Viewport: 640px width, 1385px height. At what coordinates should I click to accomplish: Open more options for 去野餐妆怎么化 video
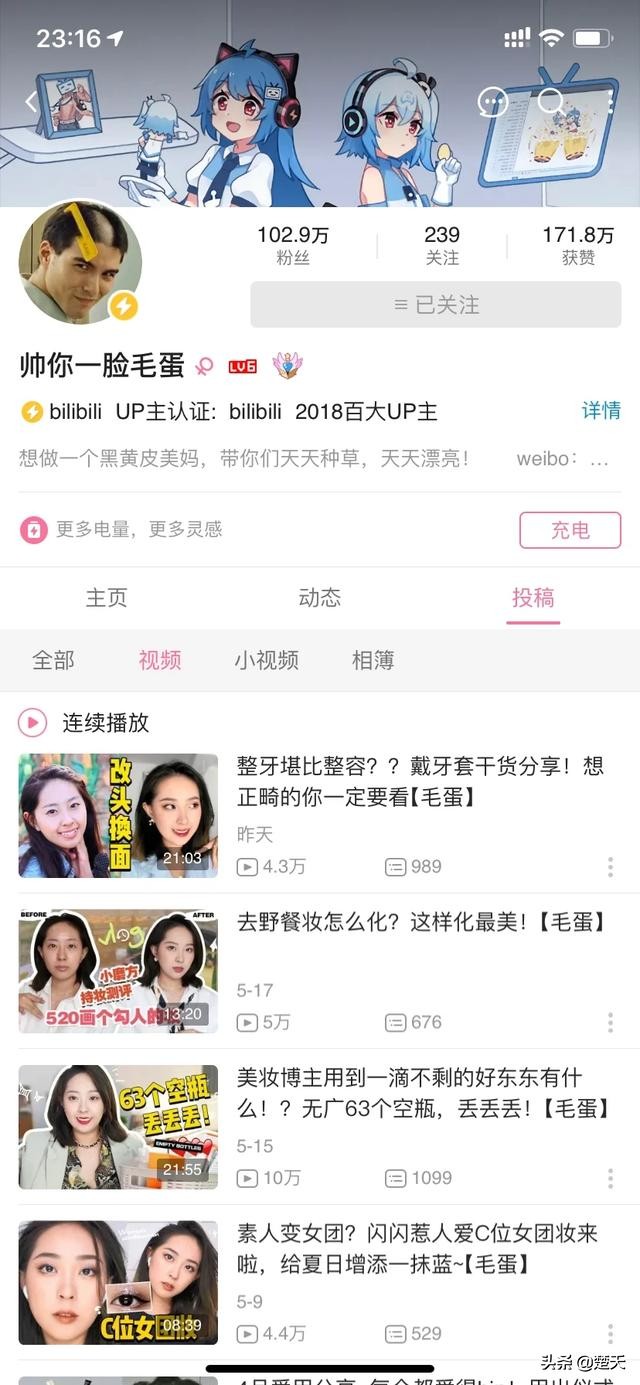tap(610, 1022)
